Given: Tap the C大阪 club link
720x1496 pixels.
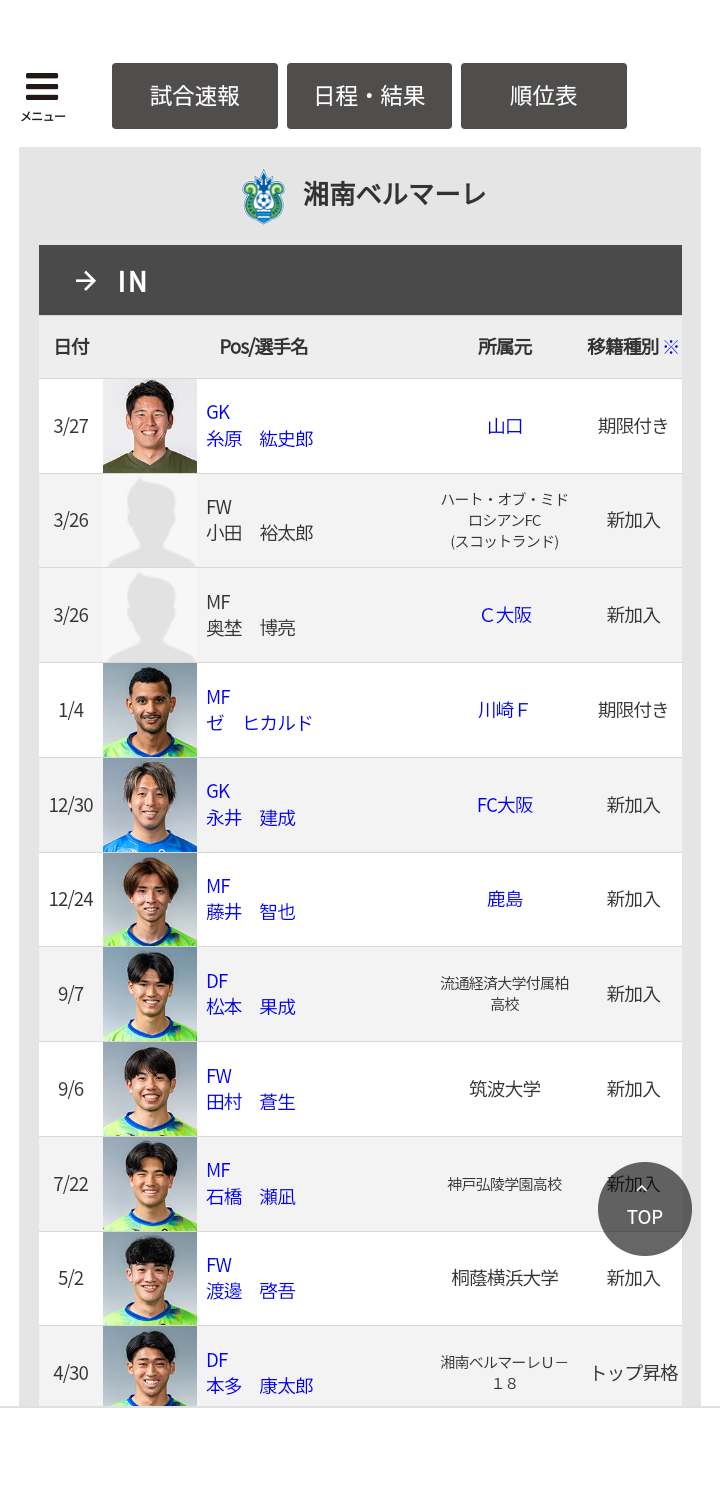Looking at the screenshot, I should (x=506, y=615).
